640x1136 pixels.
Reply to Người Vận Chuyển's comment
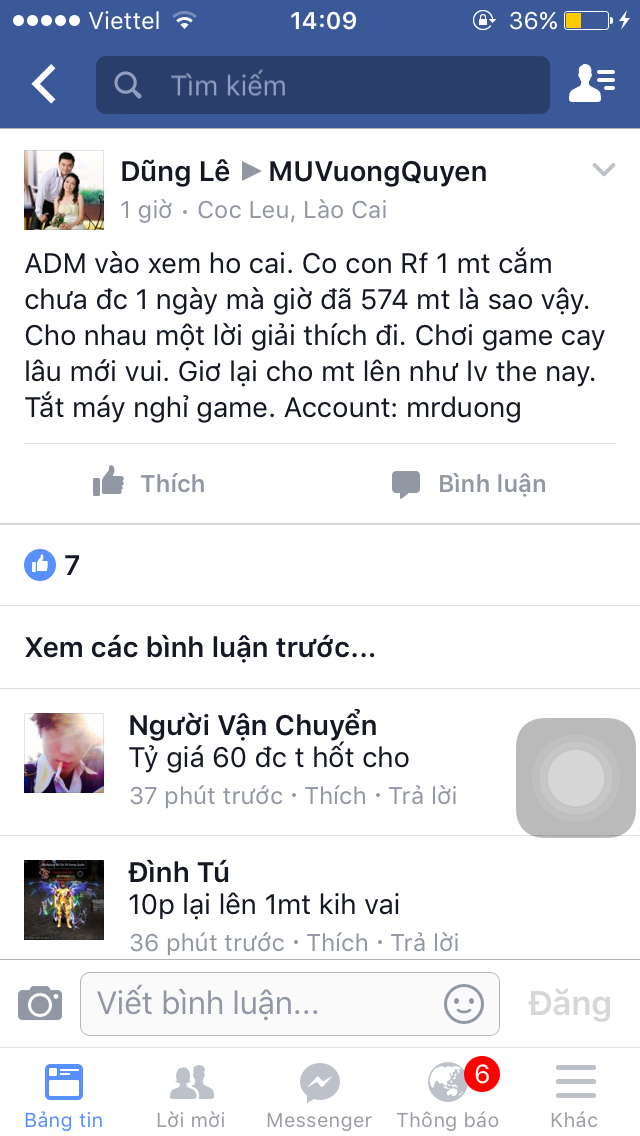[x=423, y=796]
